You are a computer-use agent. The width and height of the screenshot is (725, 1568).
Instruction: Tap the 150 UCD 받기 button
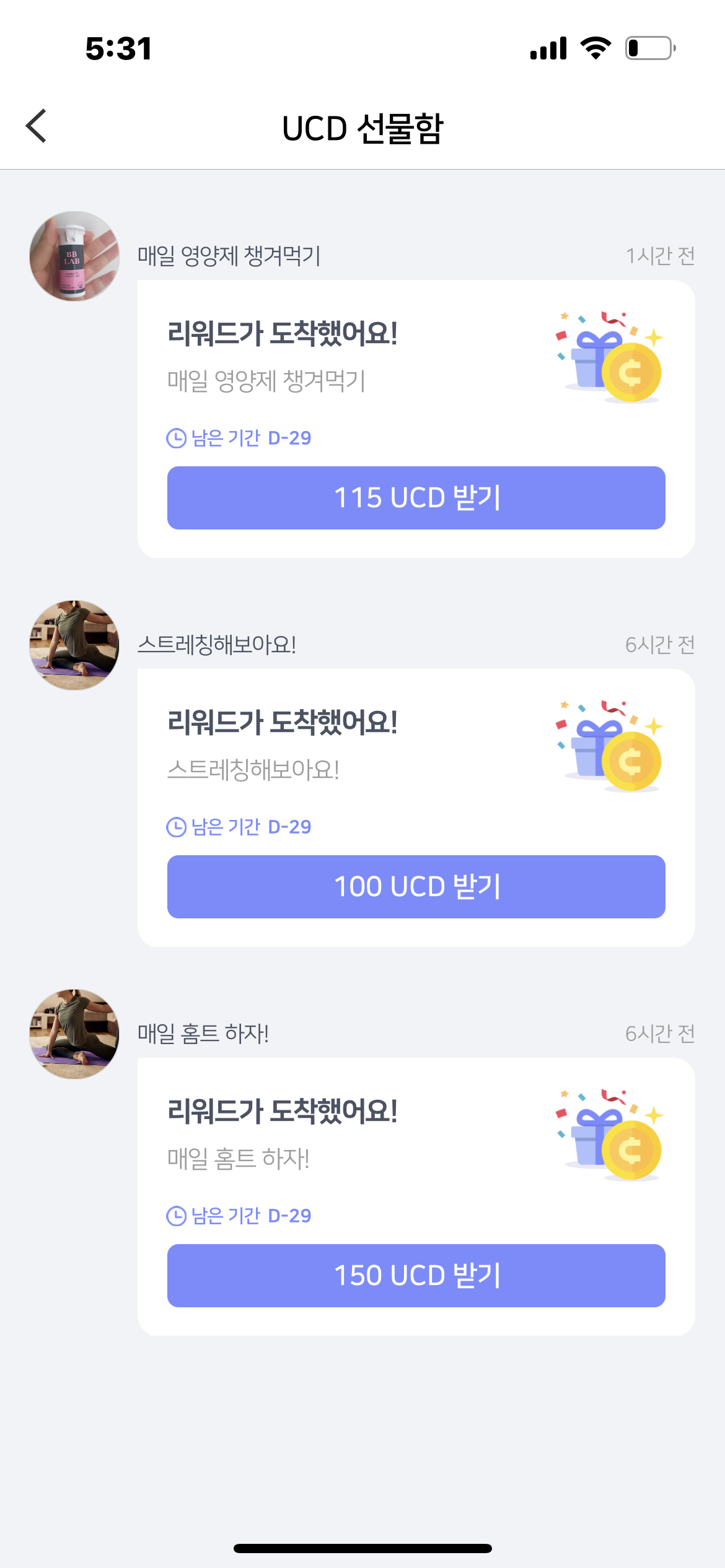[416, 1276]
